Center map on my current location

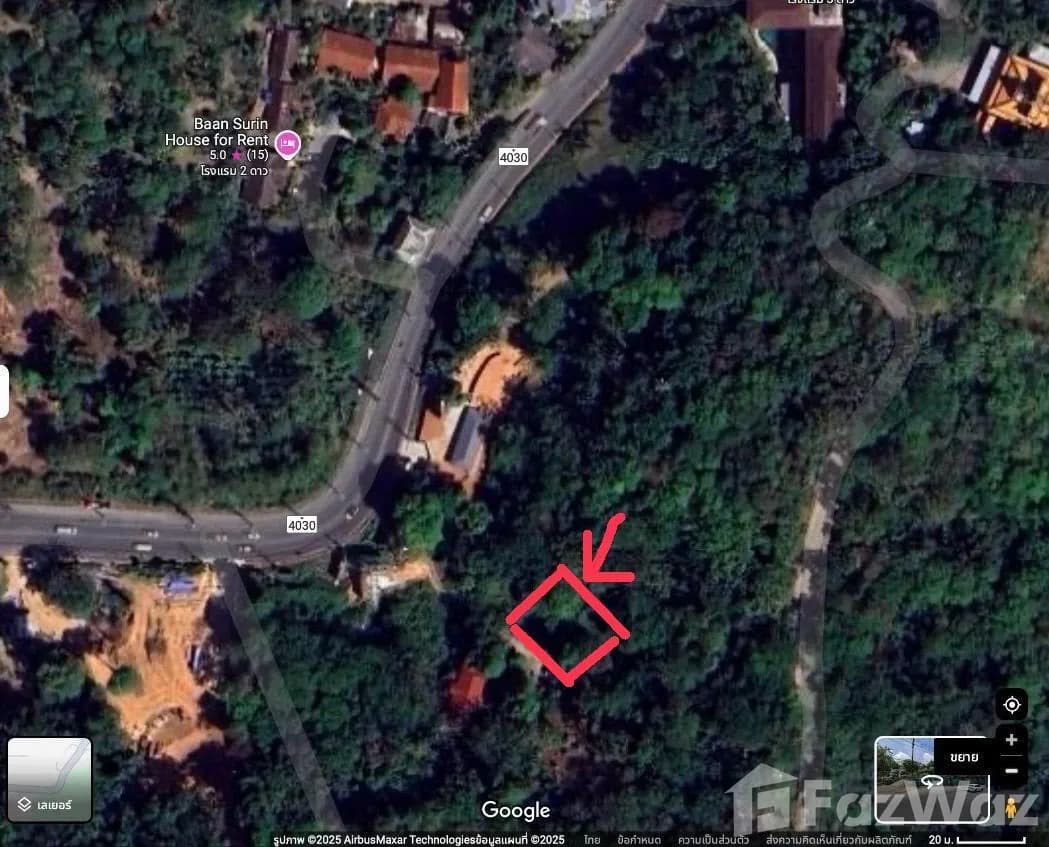point(1011,705)
